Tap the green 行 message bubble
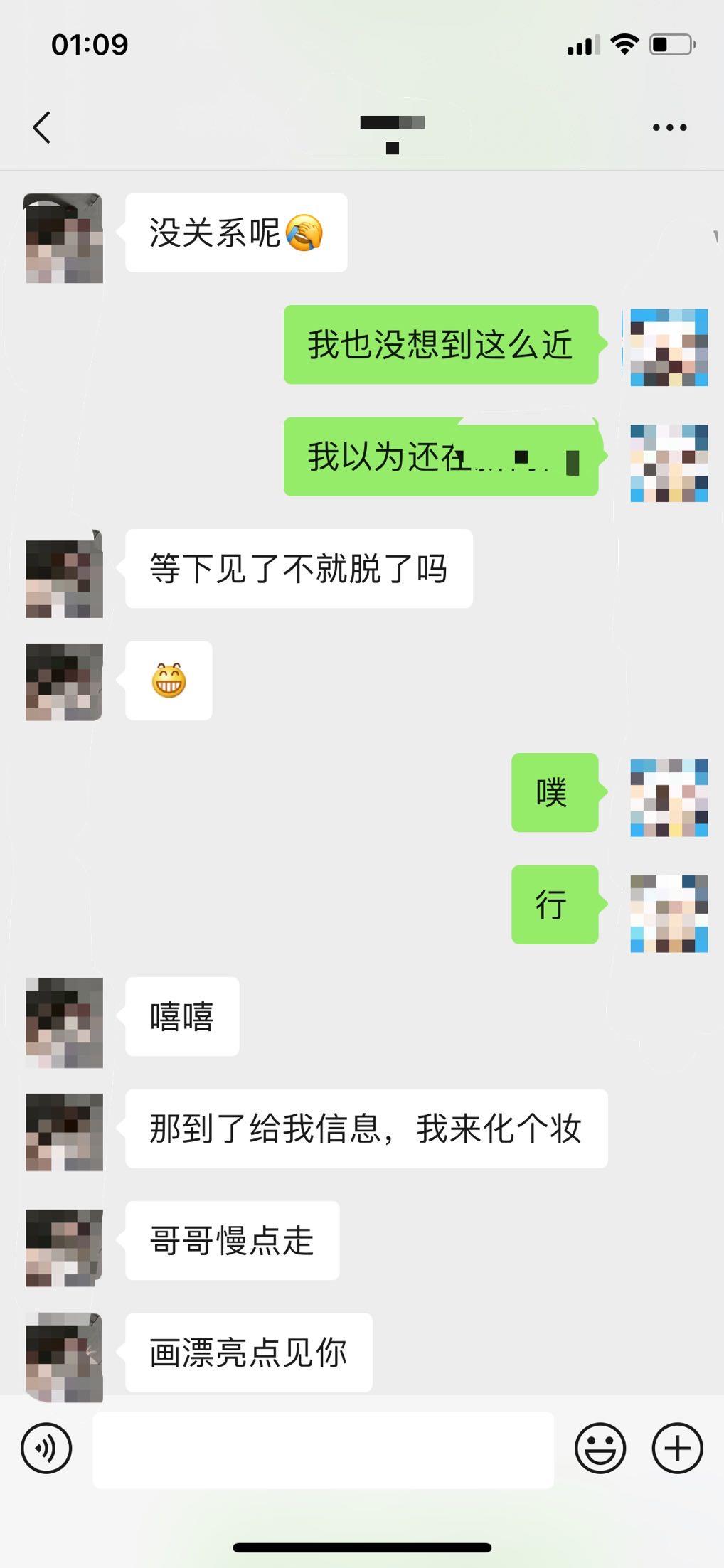 tap(554, 905)
